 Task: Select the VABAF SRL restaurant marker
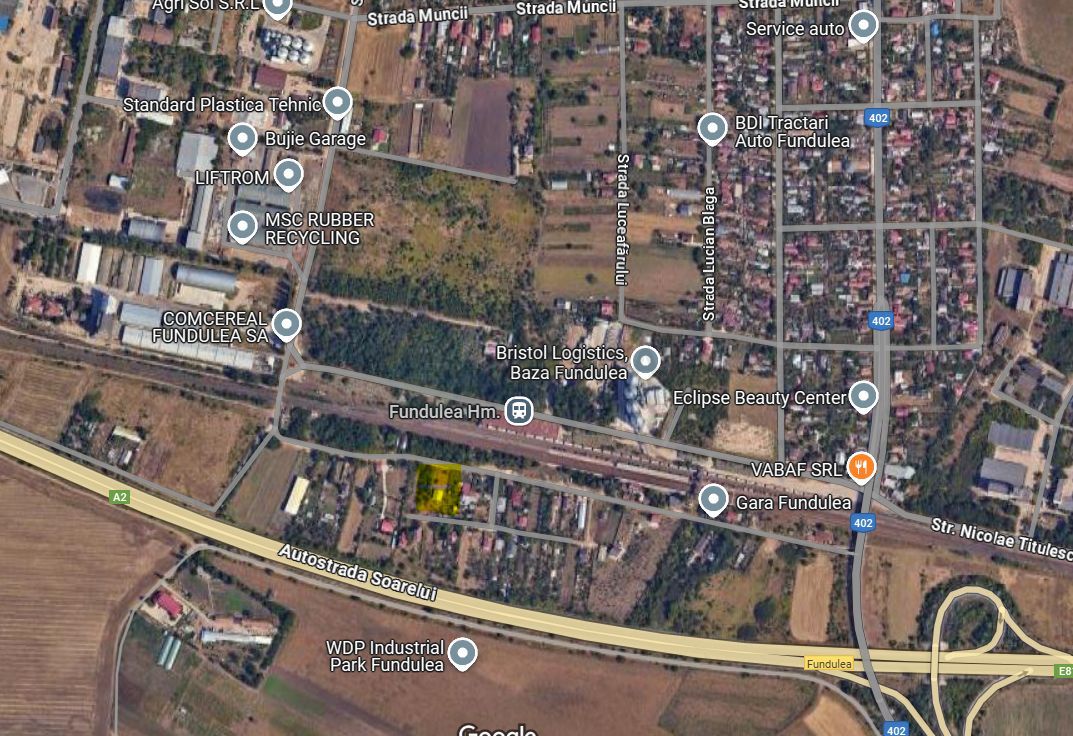coord(860,465)
